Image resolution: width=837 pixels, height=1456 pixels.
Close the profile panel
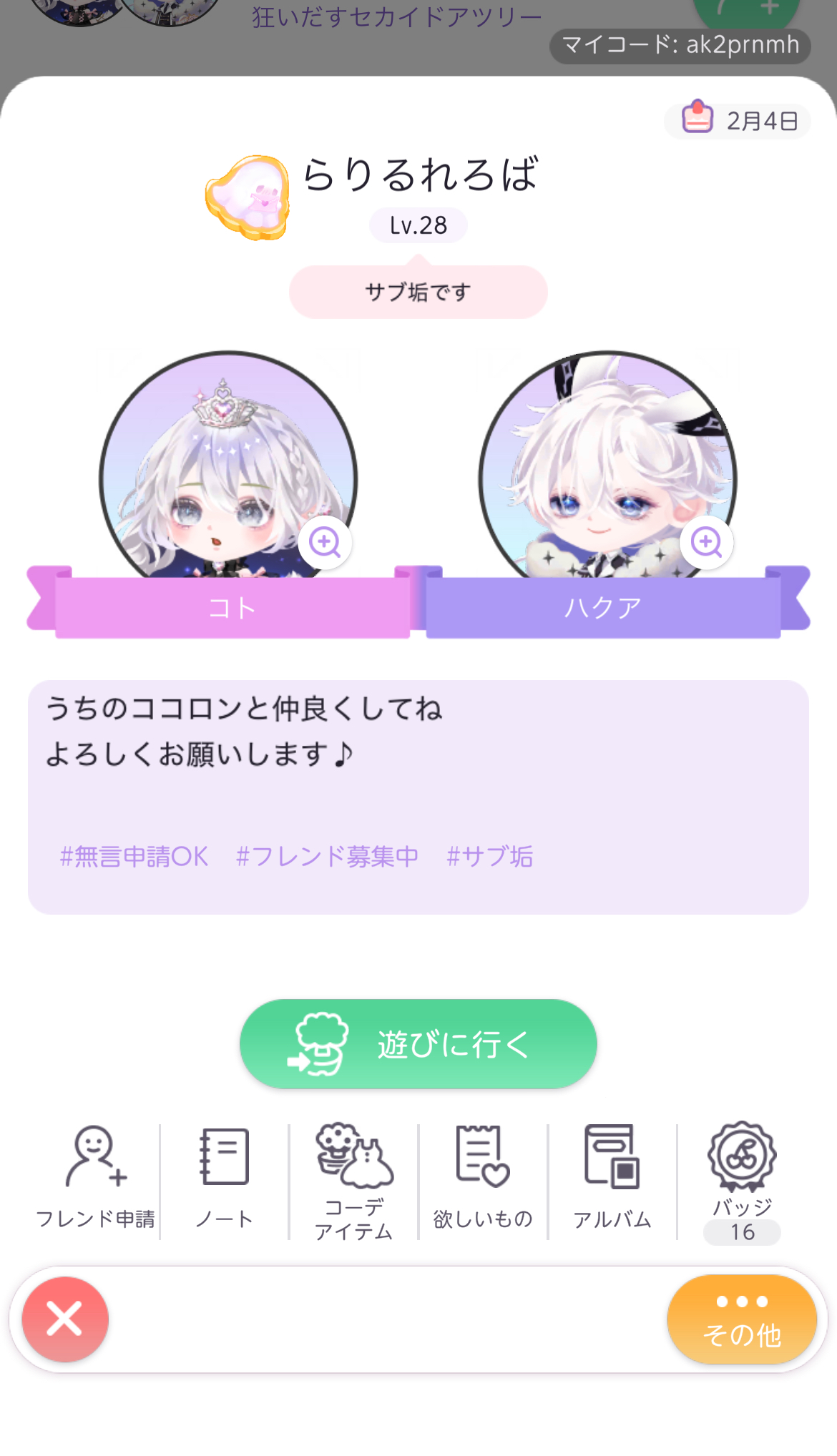[65, 1319]
